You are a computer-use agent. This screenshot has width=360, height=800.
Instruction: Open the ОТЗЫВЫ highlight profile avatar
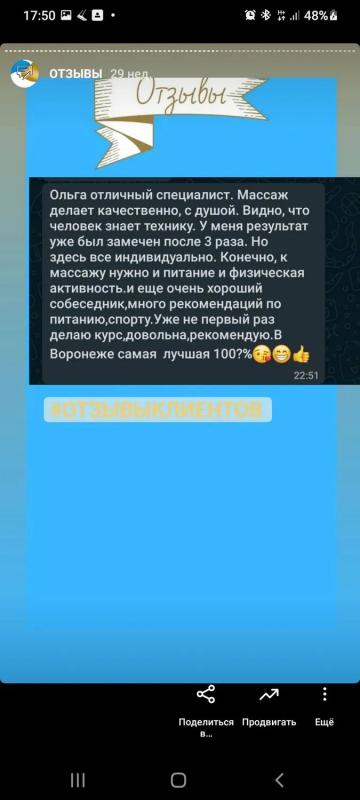(24, 73)
